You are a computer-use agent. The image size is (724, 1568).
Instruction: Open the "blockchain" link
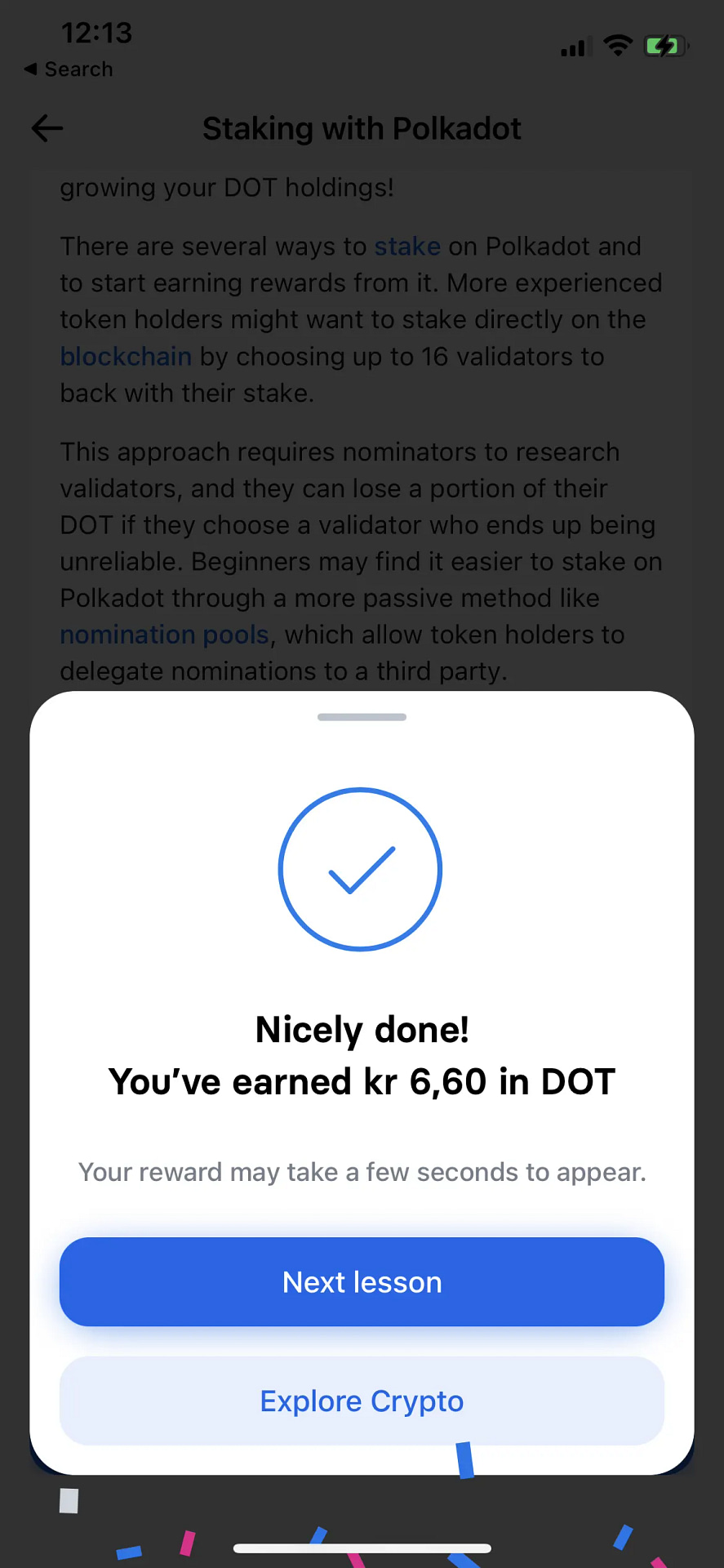tap(126, 356)
